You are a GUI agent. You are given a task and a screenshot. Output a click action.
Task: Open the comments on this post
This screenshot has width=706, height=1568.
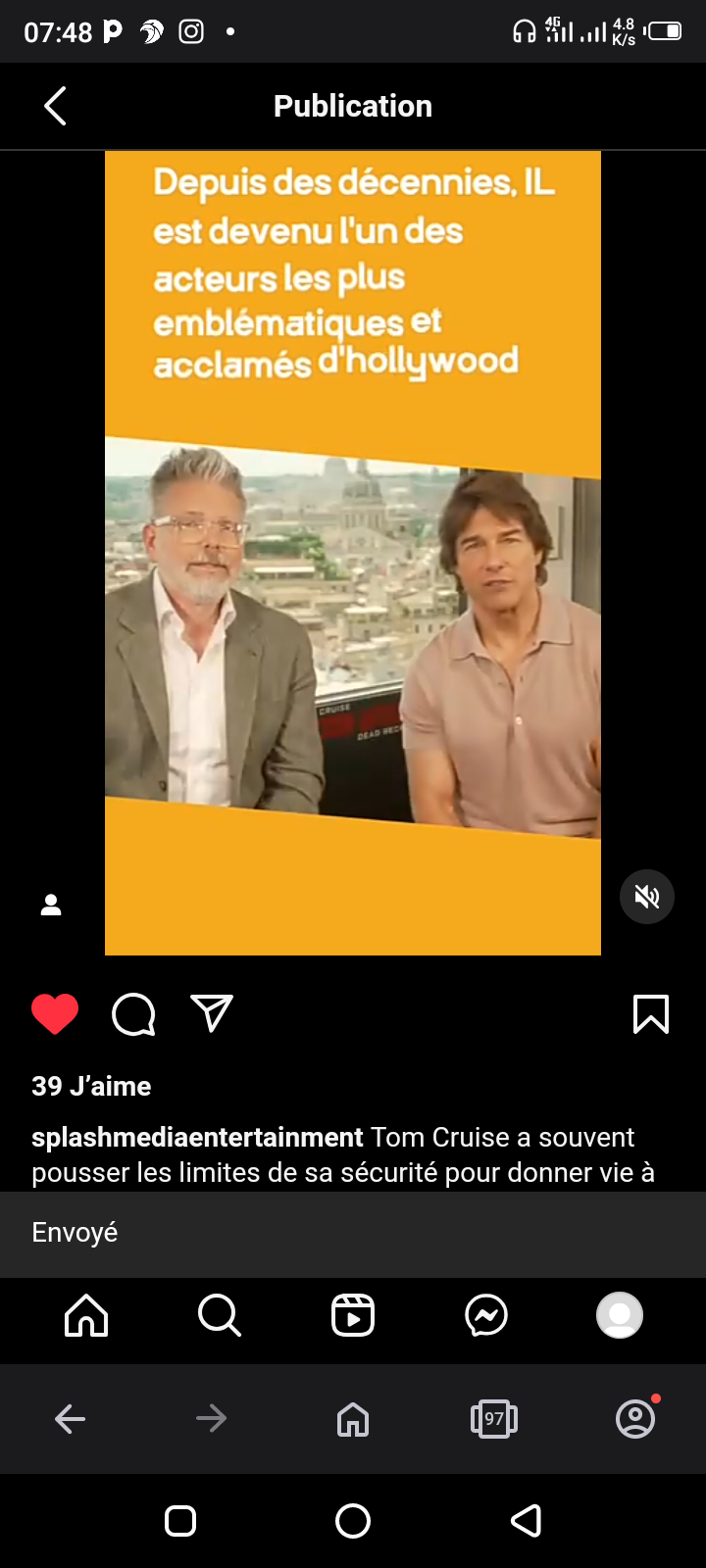[x=133, y=1014]
